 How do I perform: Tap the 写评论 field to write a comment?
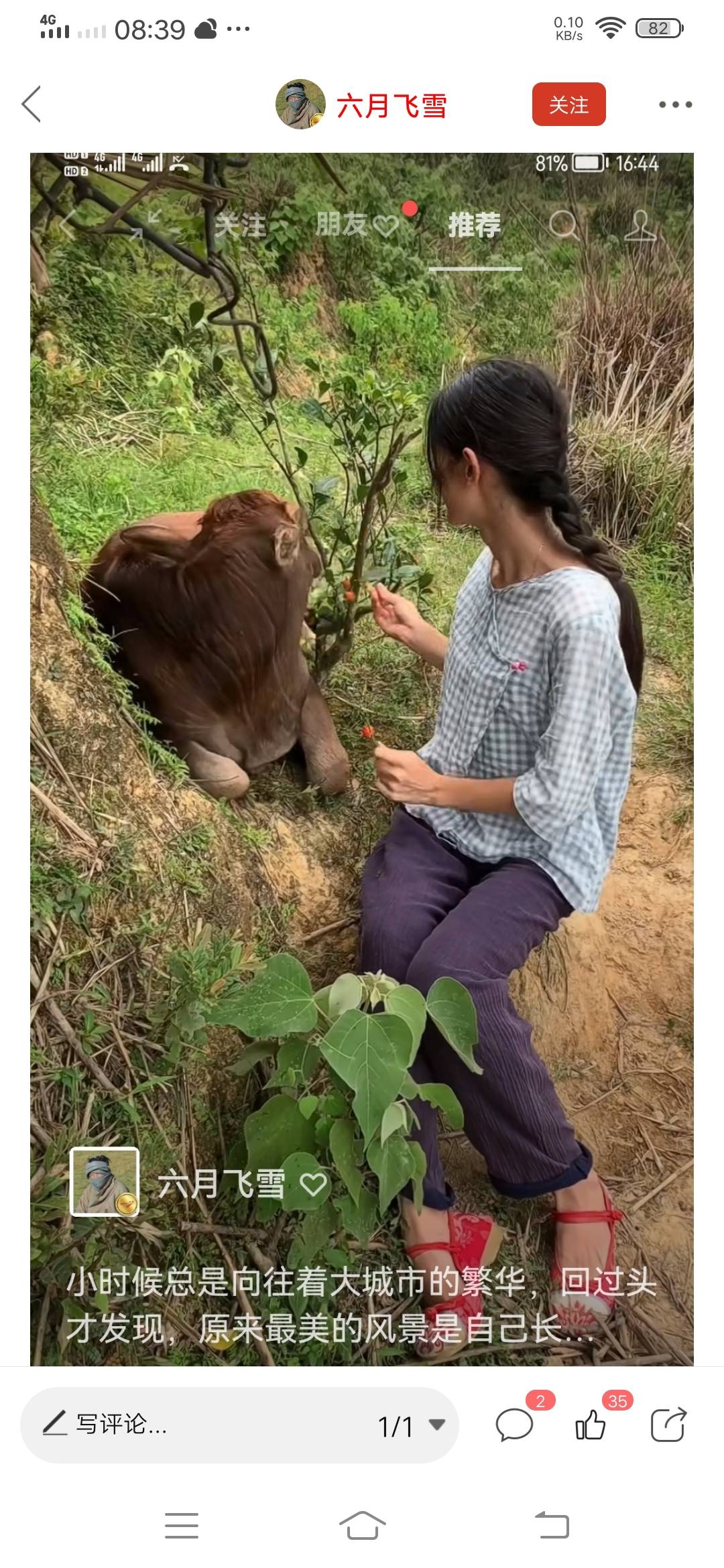point(201,1425)
